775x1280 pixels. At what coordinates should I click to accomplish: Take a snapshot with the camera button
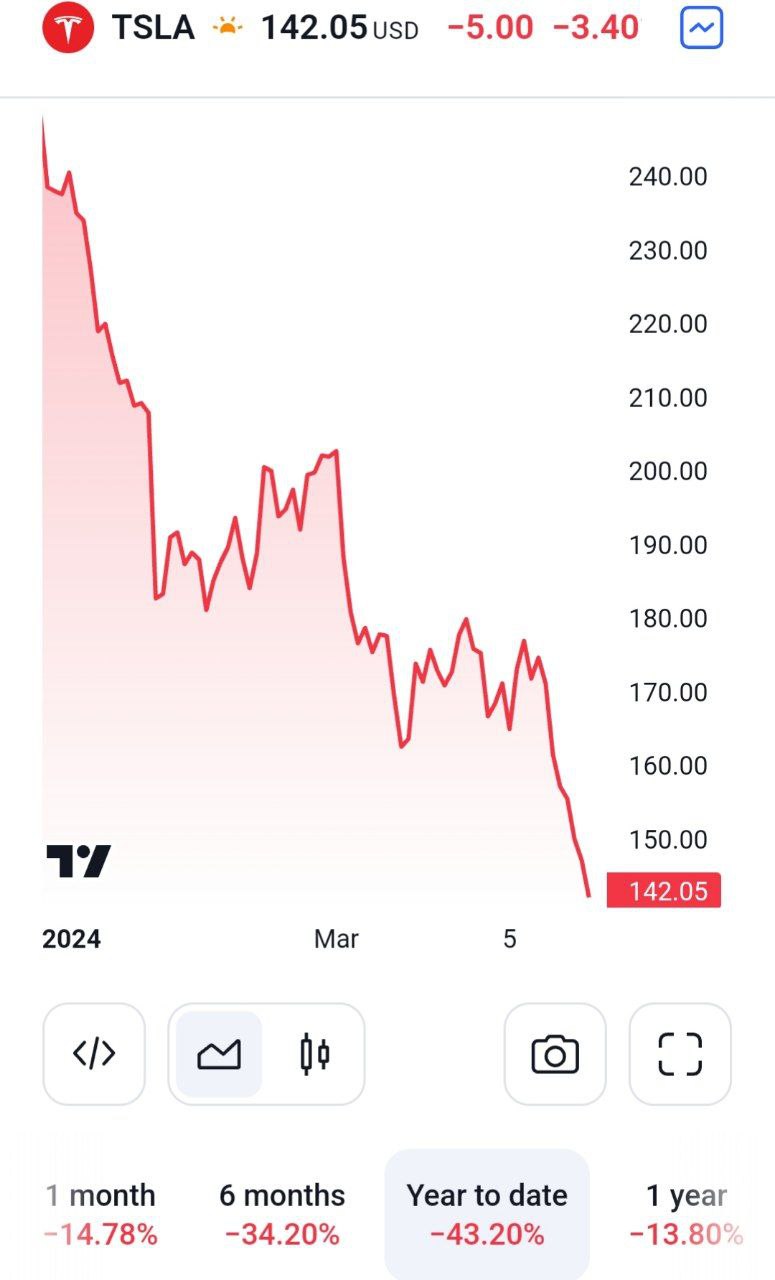tap(555, 1054)
